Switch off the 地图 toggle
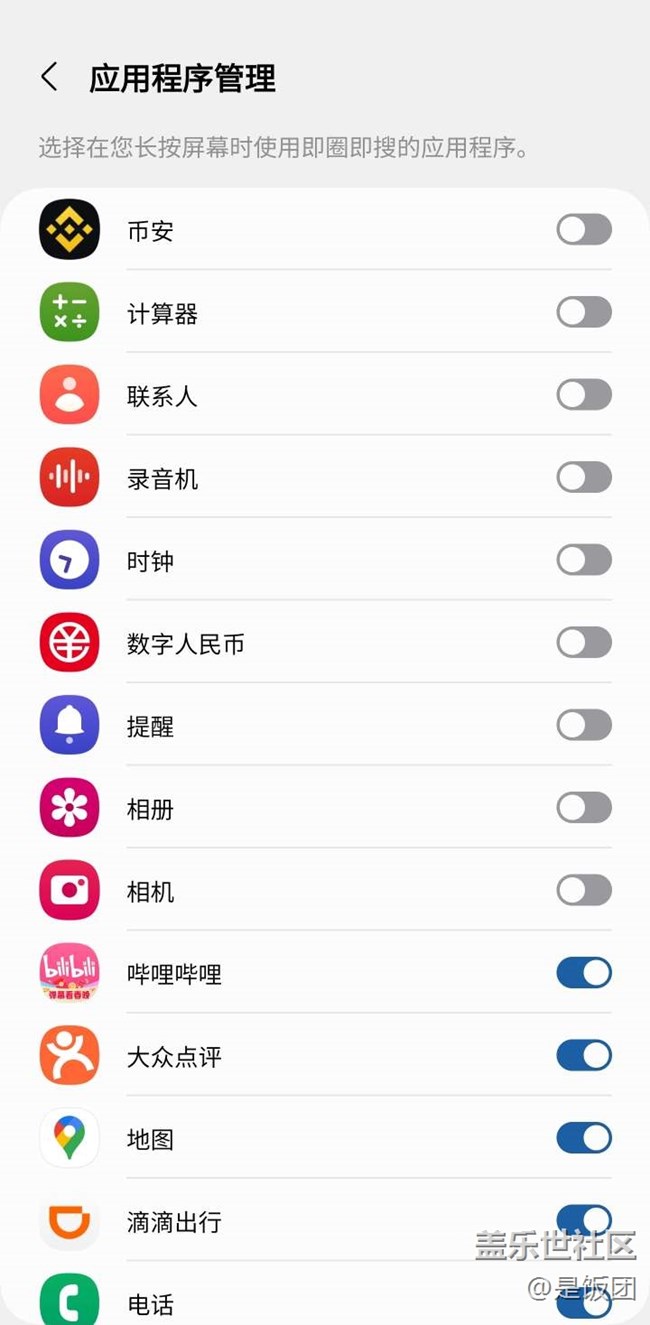650x1325 pixels. [584, 1138]
